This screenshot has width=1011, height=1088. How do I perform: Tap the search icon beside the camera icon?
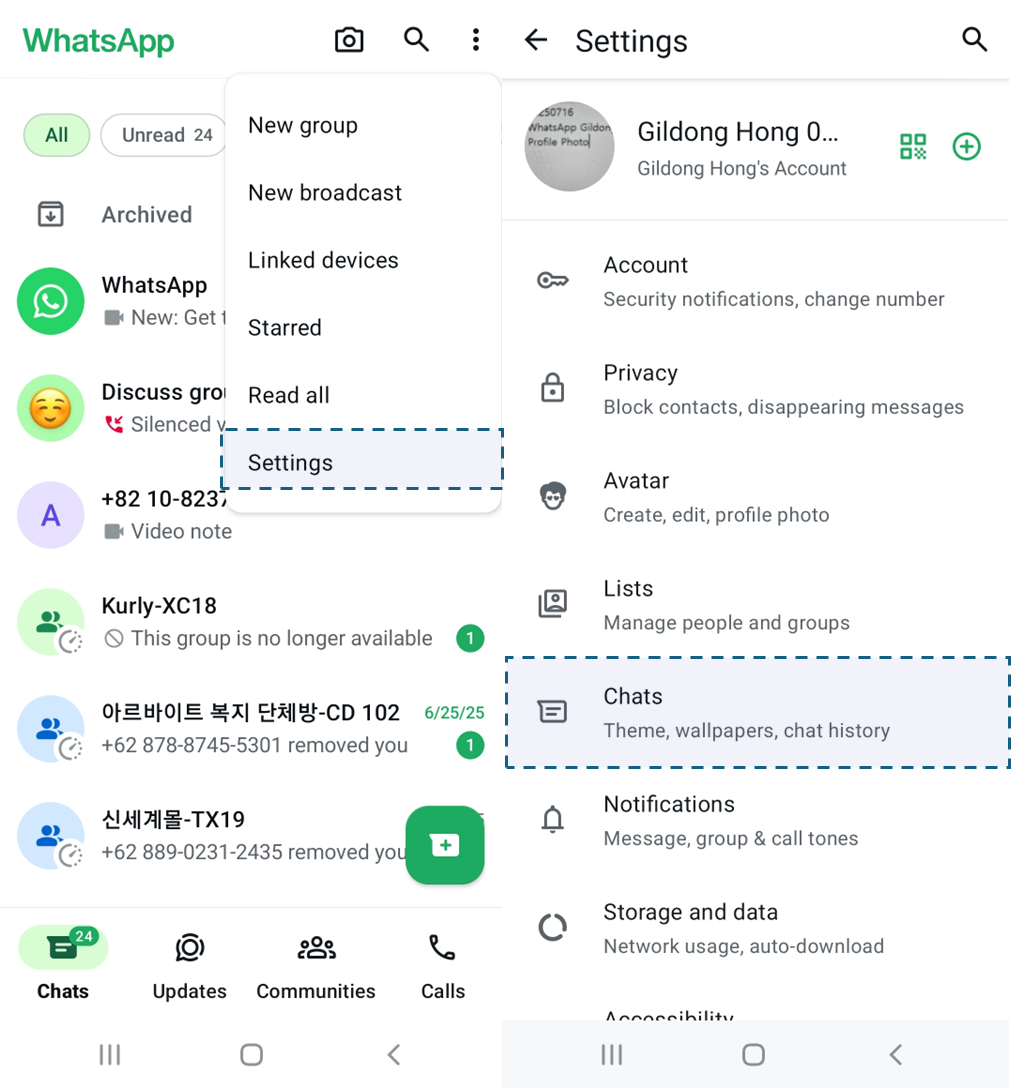(x=416, y=40)
